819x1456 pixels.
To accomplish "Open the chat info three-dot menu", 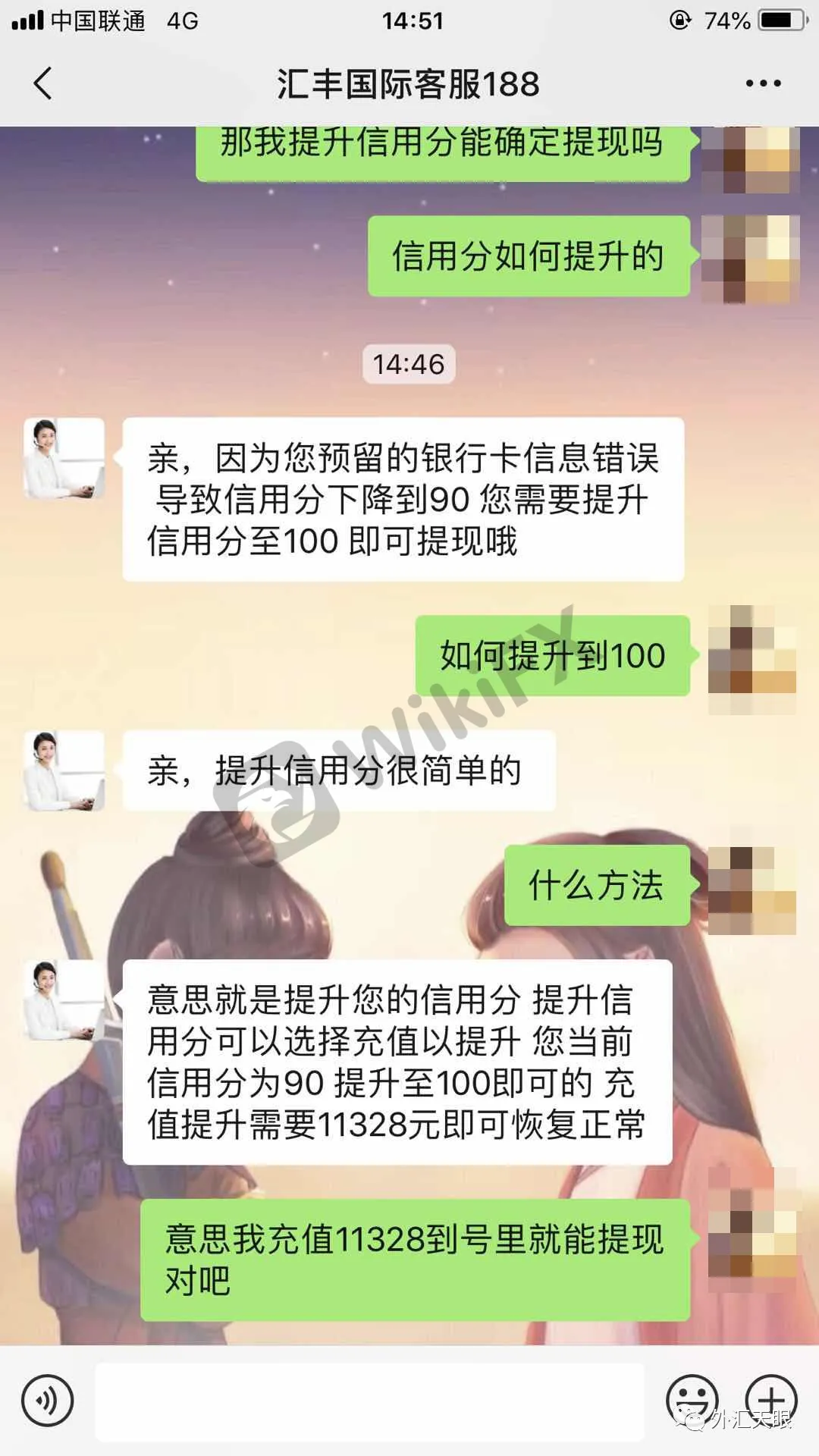I will [x=763, y=83].
